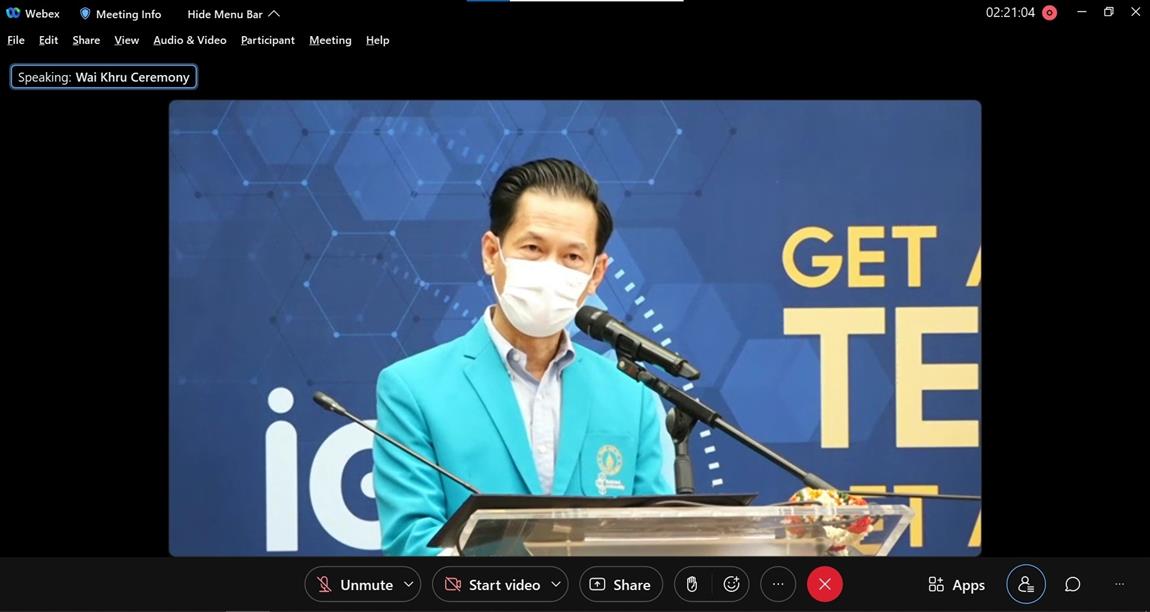View Meeting Info details
This screenshot has height=612, width=1150.
(120, 14)
